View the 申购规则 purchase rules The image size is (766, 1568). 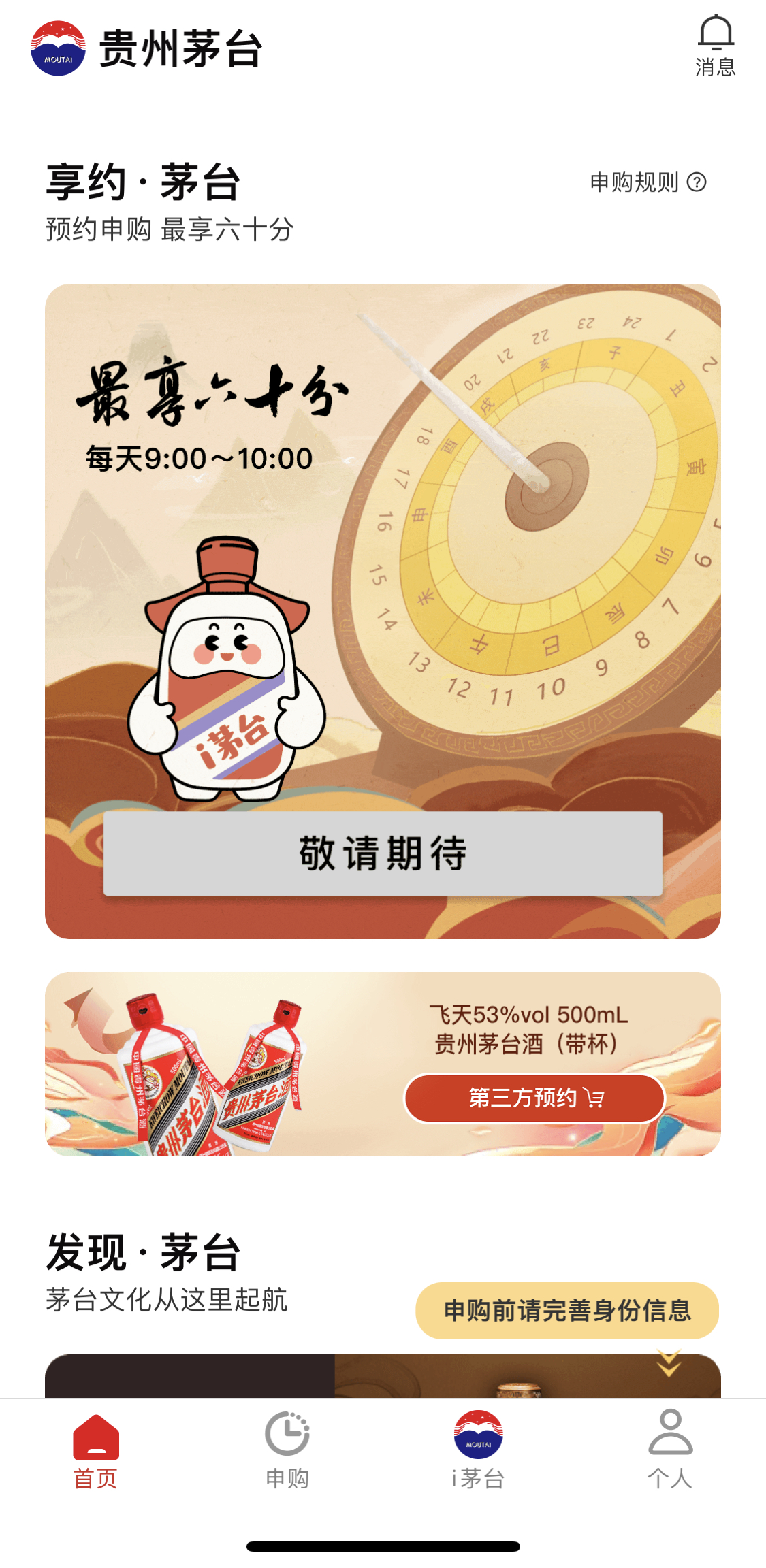click(x=648, y=182)
